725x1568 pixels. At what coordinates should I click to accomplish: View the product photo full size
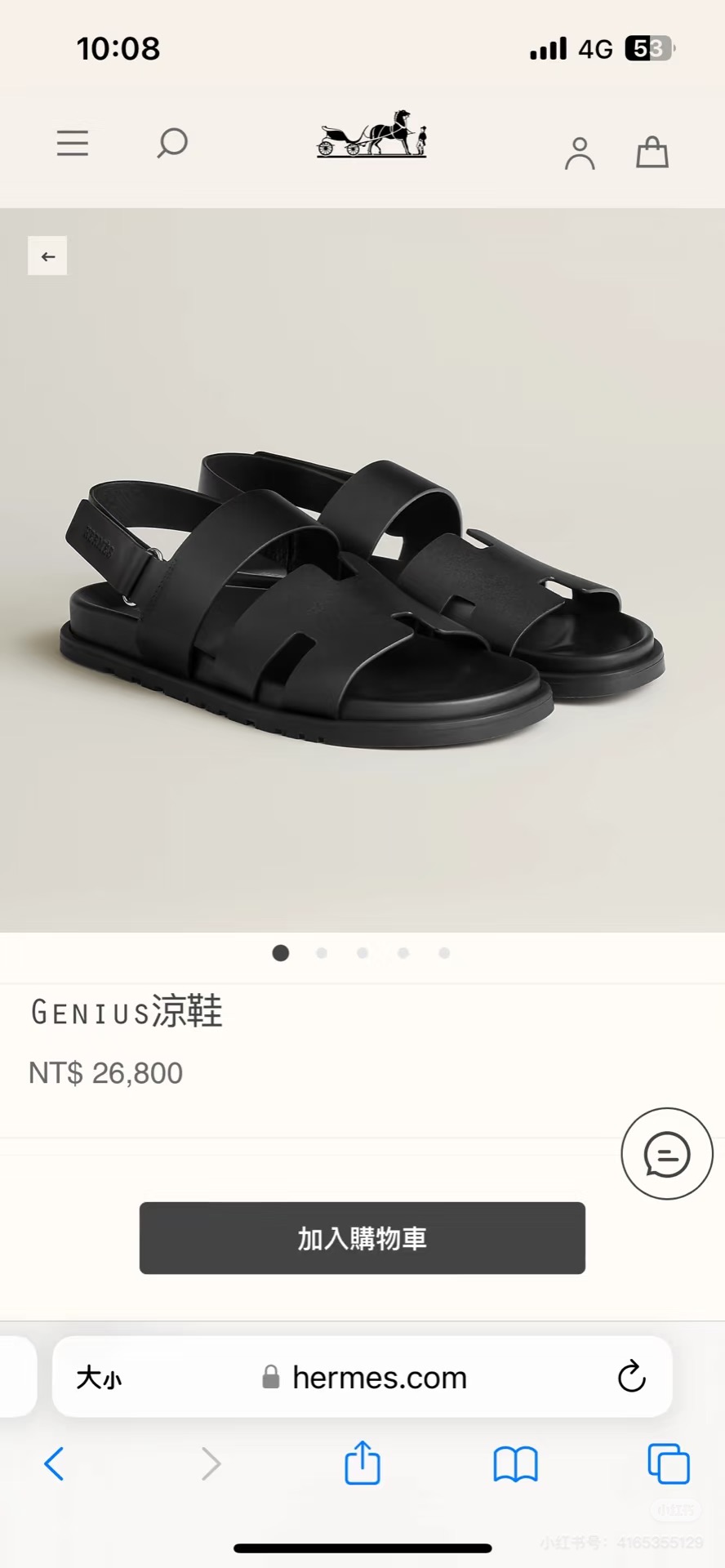coord(362,596)
